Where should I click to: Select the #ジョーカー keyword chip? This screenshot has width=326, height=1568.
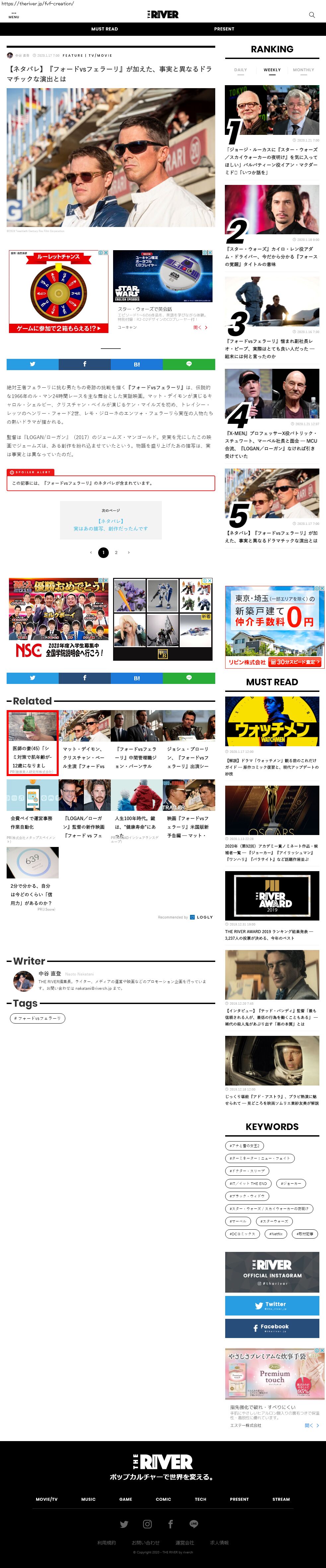coord(291,1183)
